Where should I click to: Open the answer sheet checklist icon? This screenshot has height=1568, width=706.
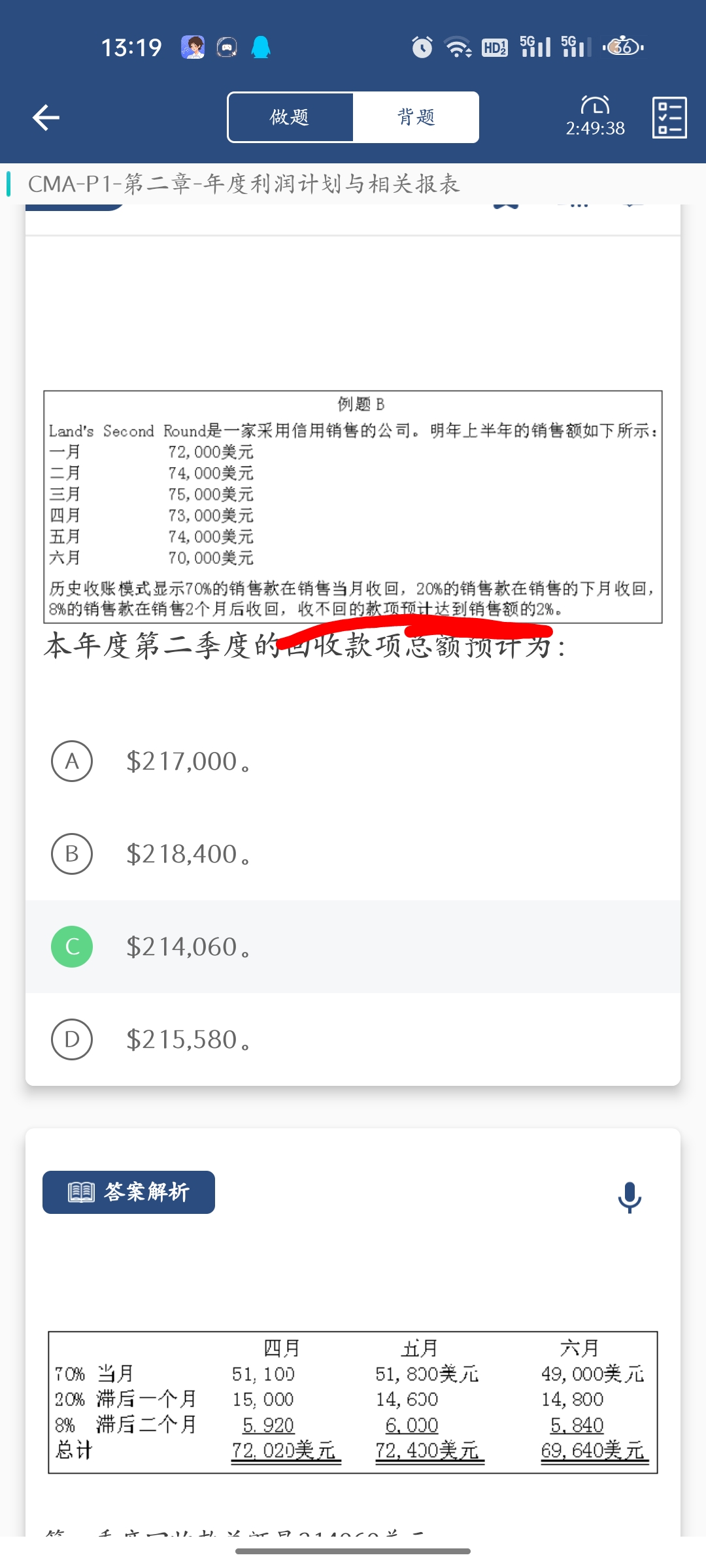click(669, 118)
